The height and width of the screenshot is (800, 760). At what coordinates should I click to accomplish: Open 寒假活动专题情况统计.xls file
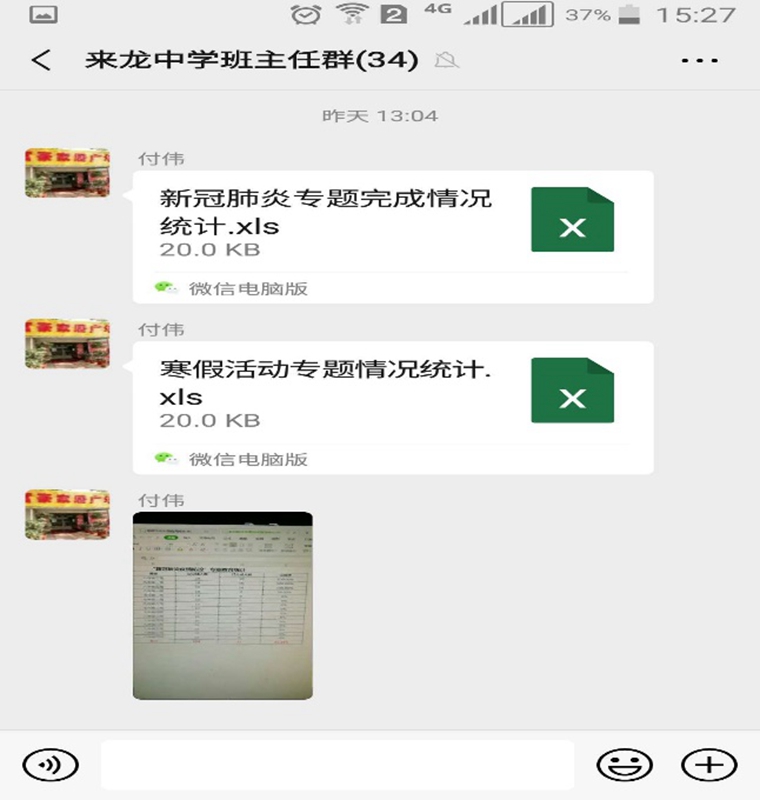click(392, 393)
